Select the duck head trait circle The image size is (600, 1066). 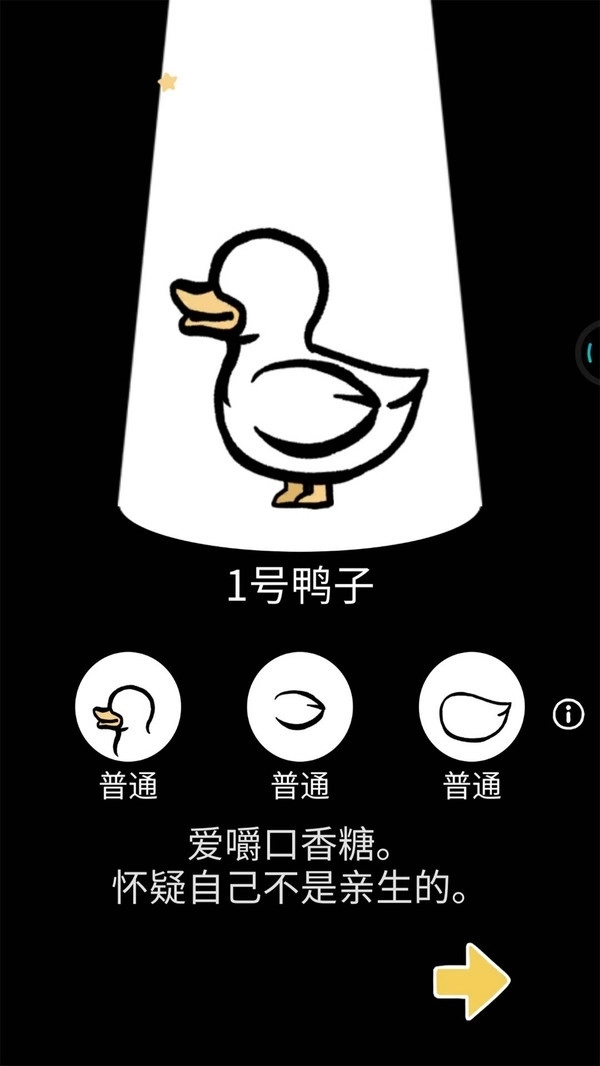pos(128,705)
